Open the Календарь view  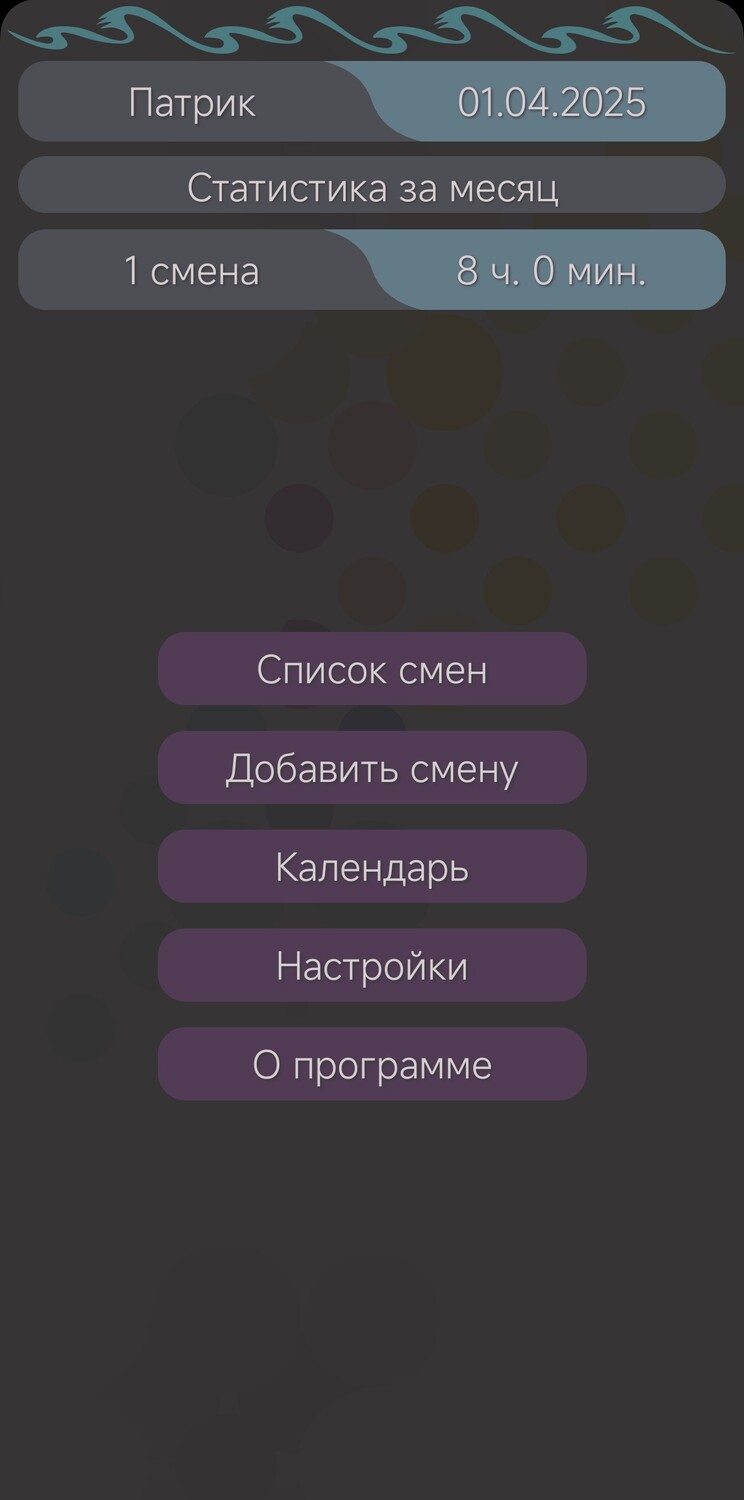pyautogui.click(x=372, y=867)
